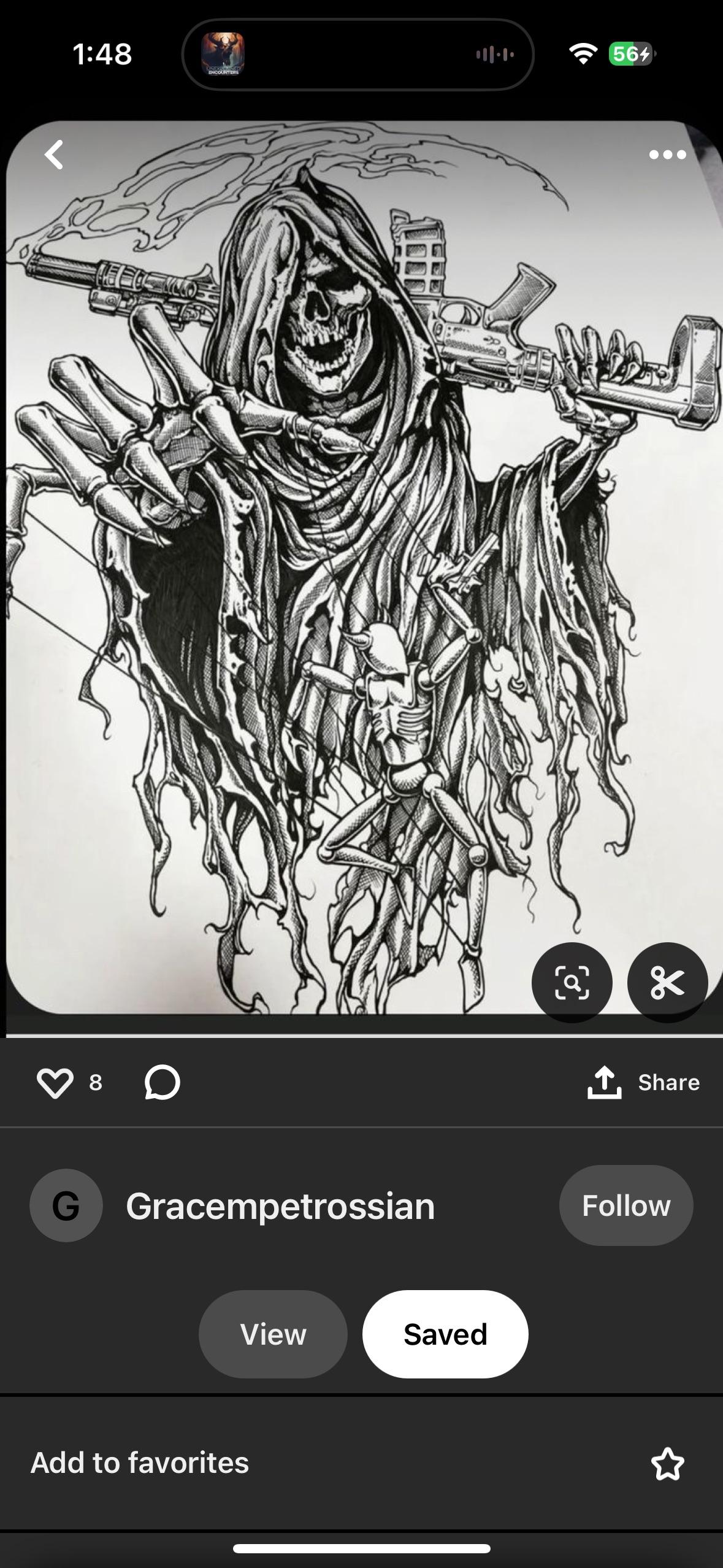Viewport: 723px width, 1568px height.
Task: Add this pin to favorites
Action: (667, 1464)
